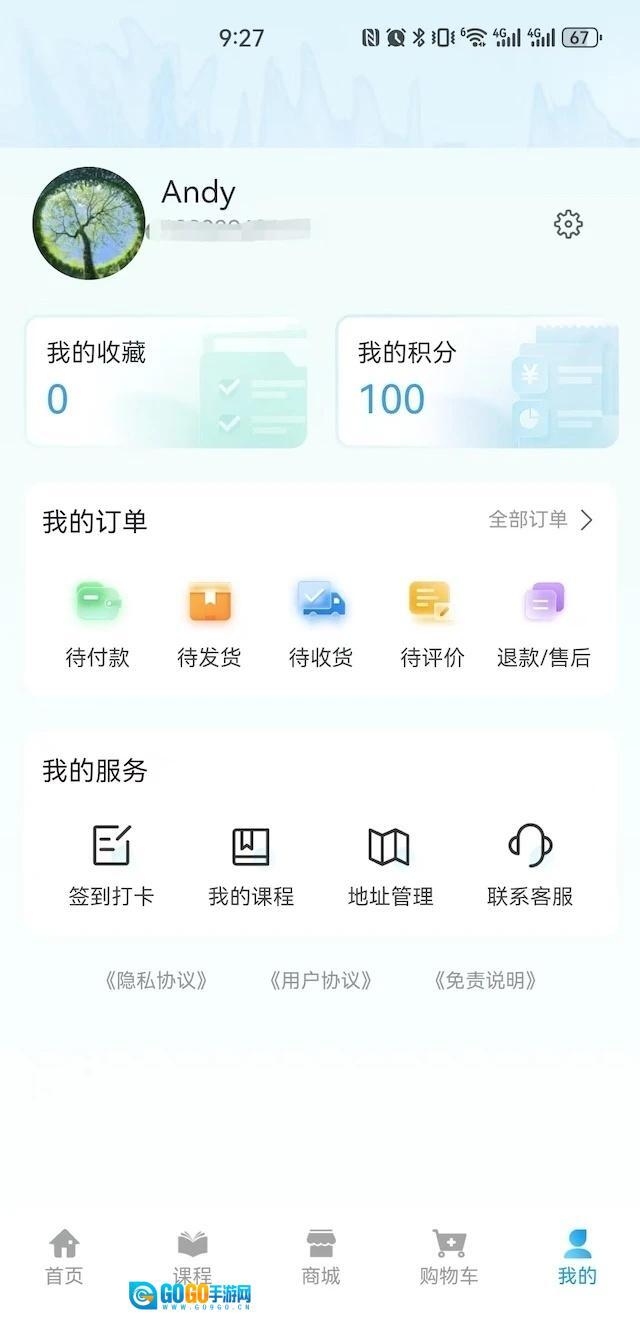640x1320 pixels.
Task: Contact support via 联系客服
Action: pyautogui.click(x=530, y=865)
